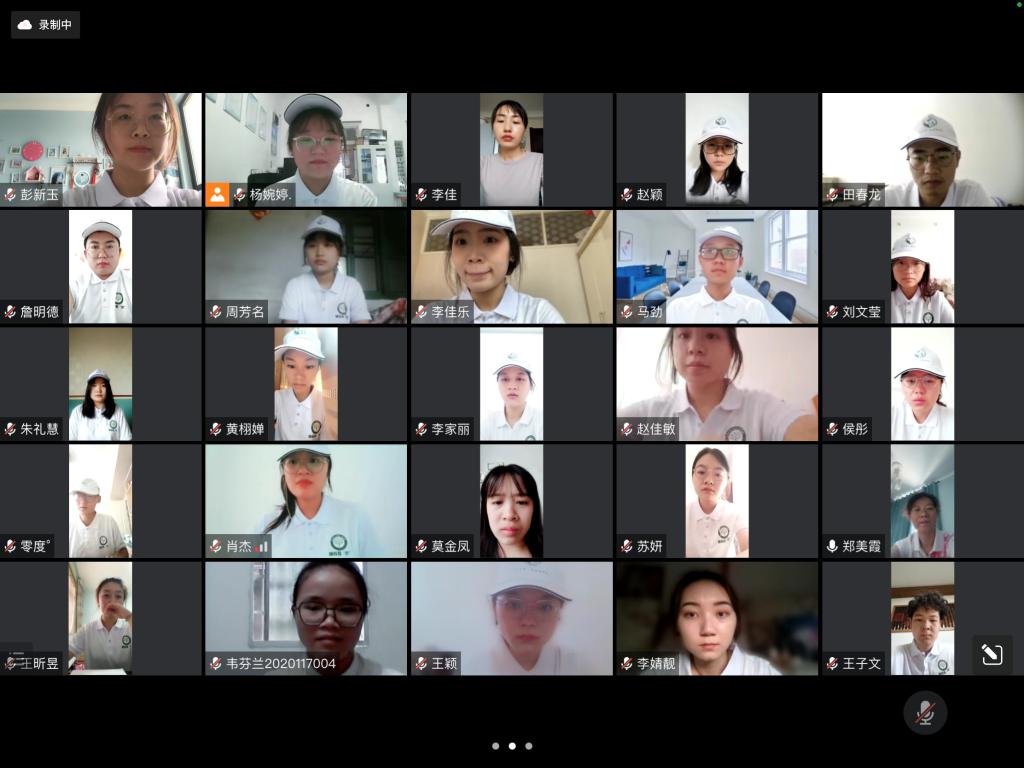Viewport: 1024px width, 768px height.
Task: Open 莫金凤's video tile
Action: pyautogui.click(x=511, y=501)
